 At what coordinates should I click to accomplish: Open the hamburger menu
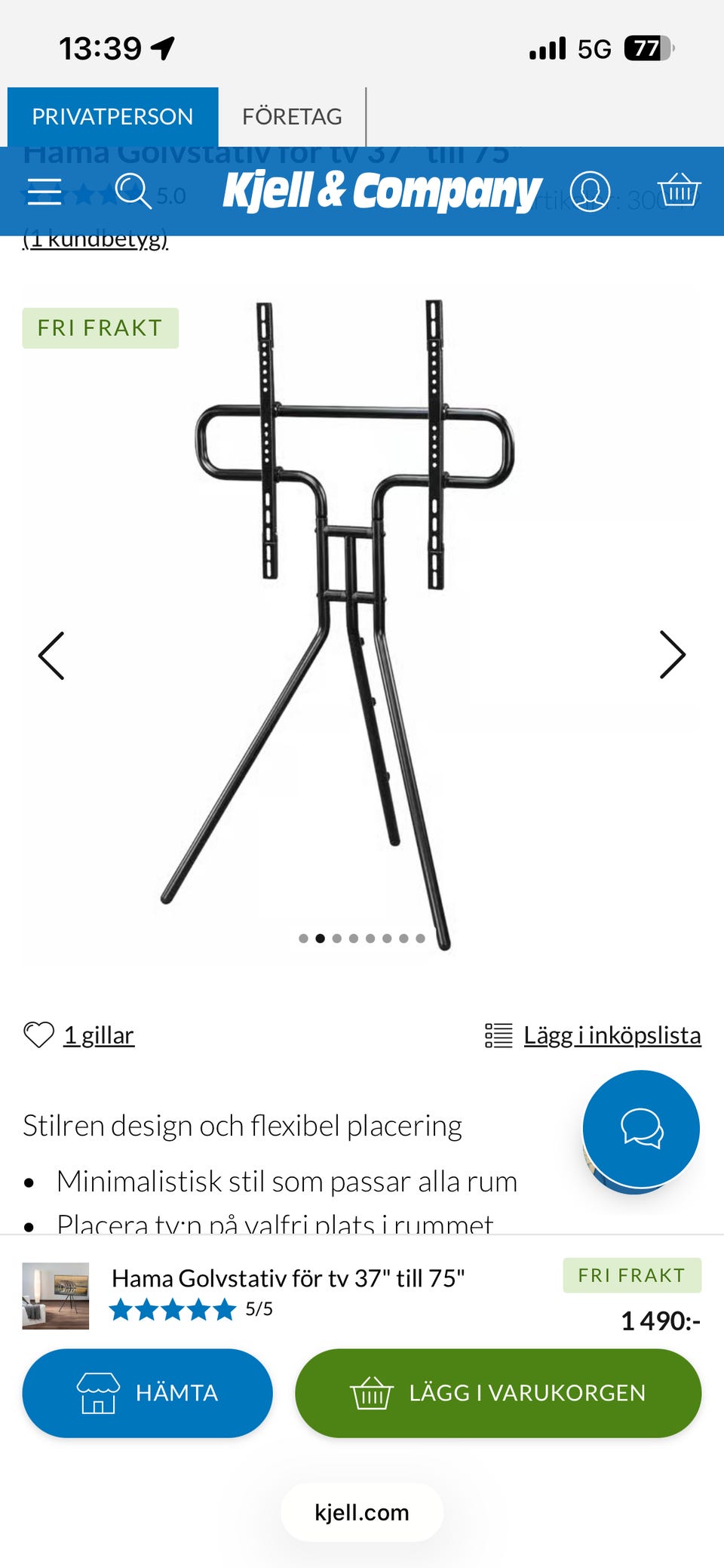coord(44,192)
